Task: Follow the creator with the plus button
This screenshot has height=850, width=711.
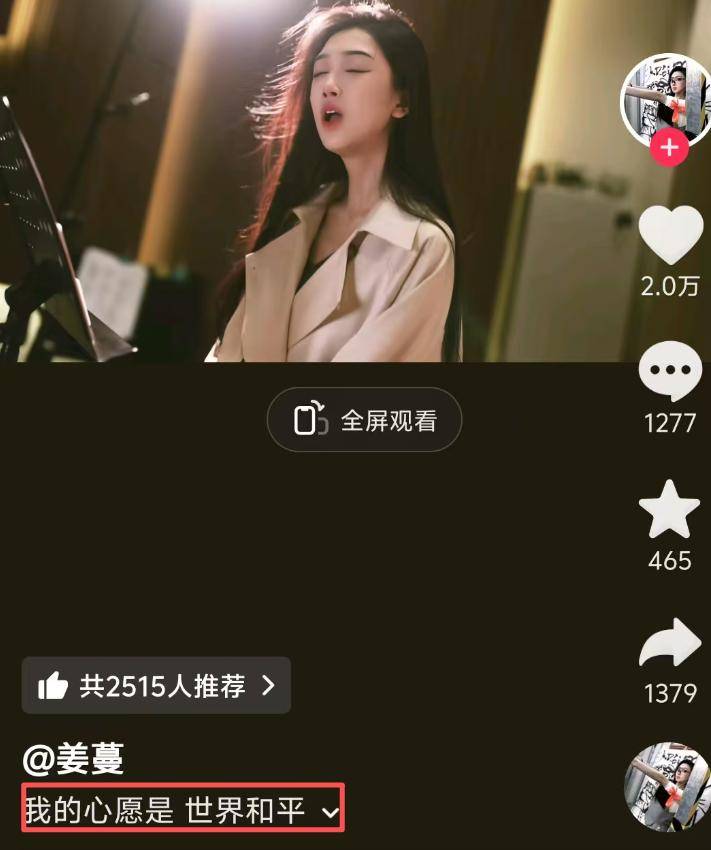Action: [669, 150]
